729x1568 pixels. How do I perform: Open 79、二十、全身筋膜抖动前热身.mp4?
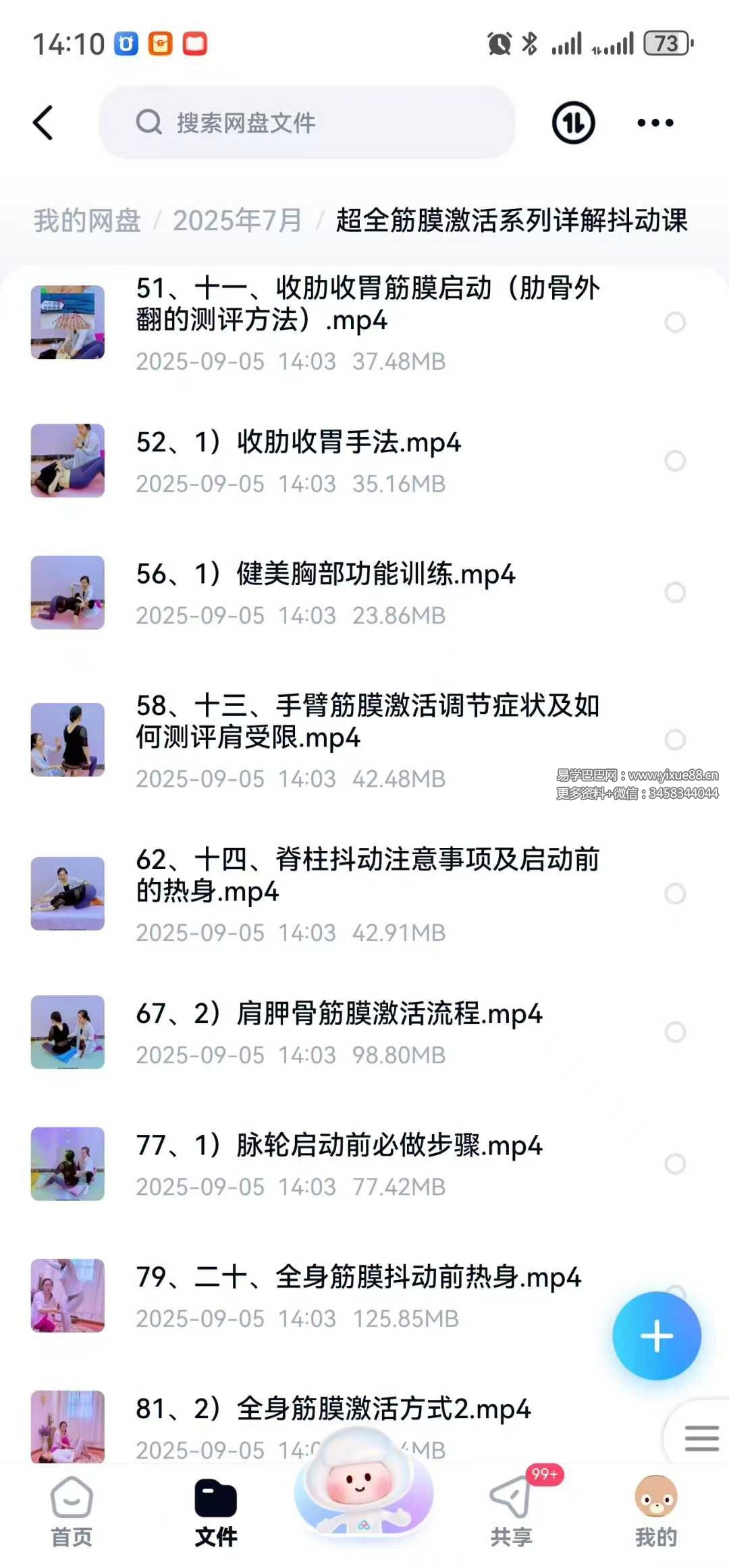tap(358, 1278)
